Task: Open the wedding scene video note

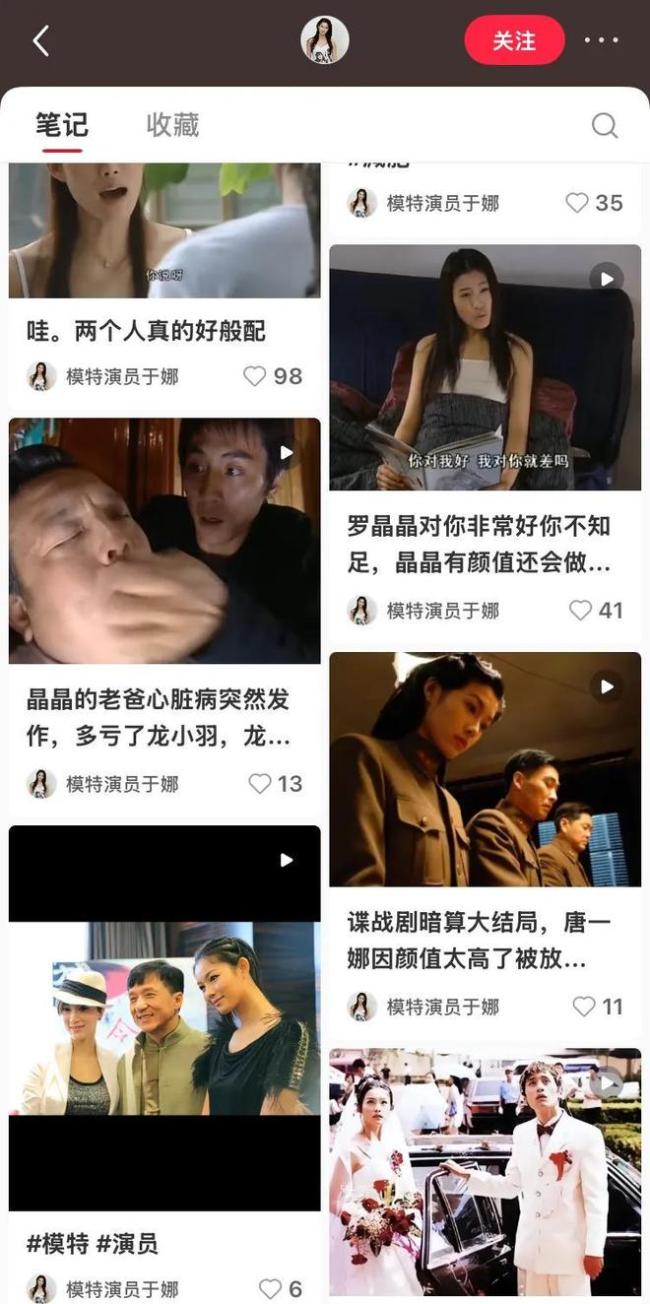Action: click(x=485, y=1172)
